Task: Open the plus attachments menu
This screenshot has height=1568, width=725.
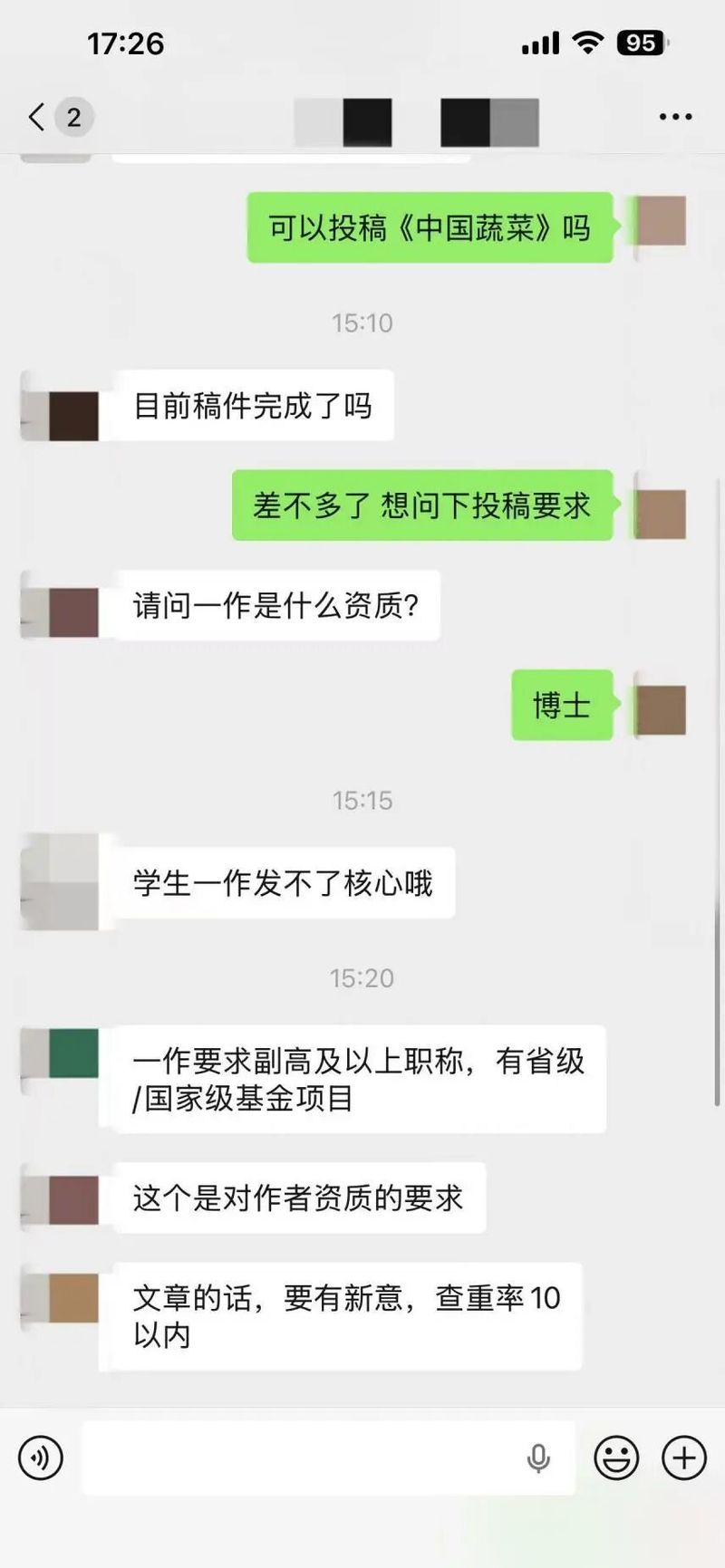Action: (684, 1457)
